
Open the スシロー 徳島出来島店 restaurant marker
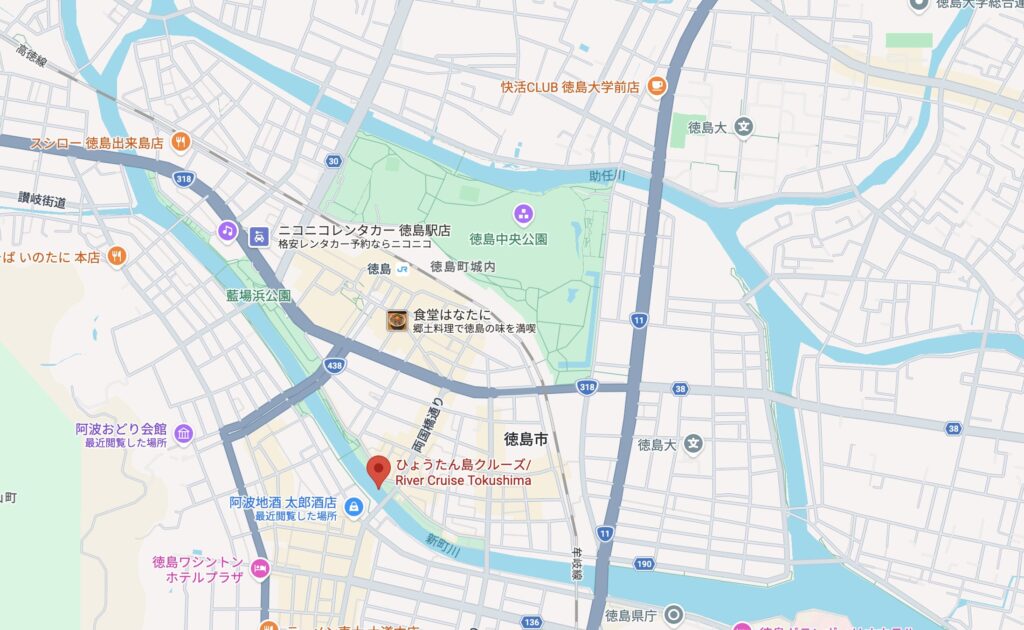pyautogui.click(x=180, y=142)
